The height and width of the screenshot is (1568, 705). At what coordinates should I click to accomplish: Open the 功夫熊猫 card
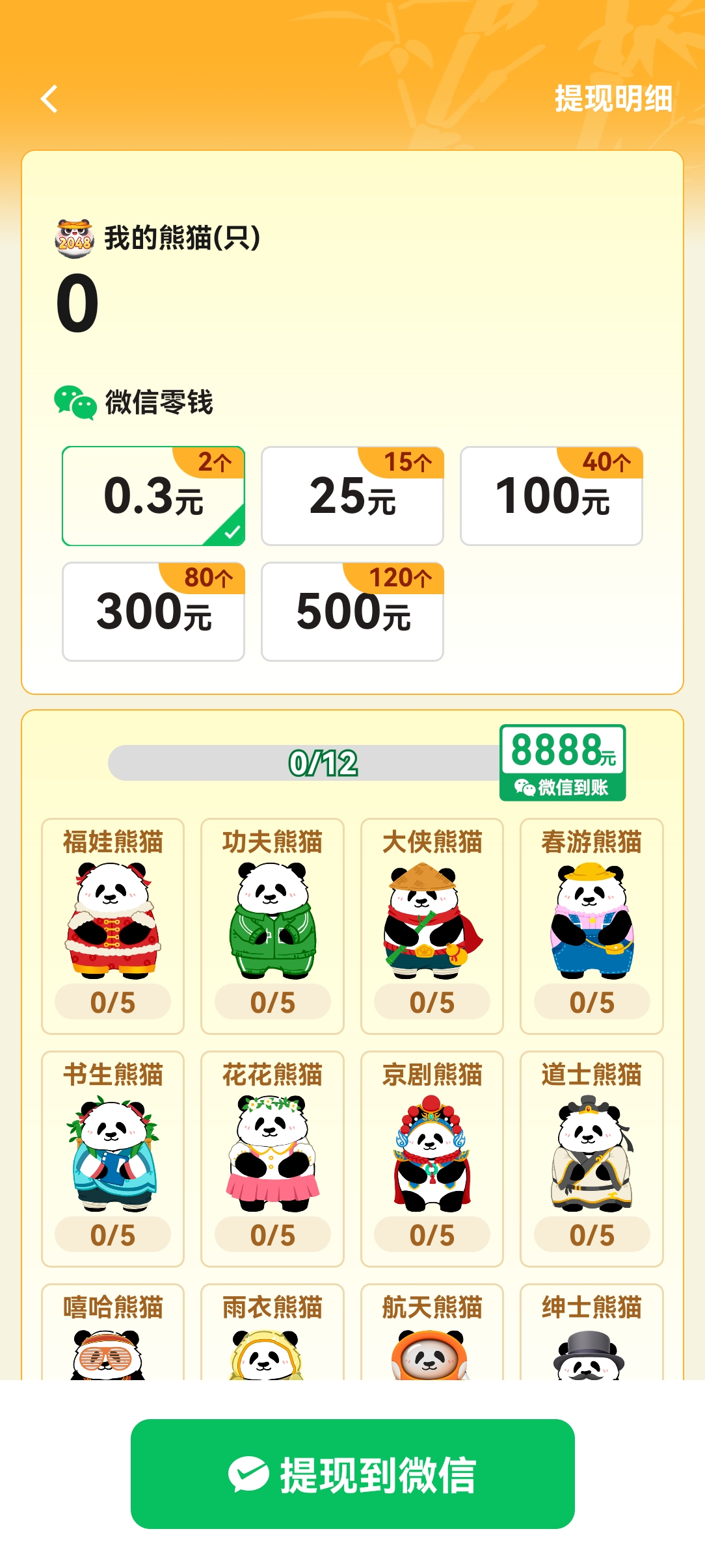point(273,926)
